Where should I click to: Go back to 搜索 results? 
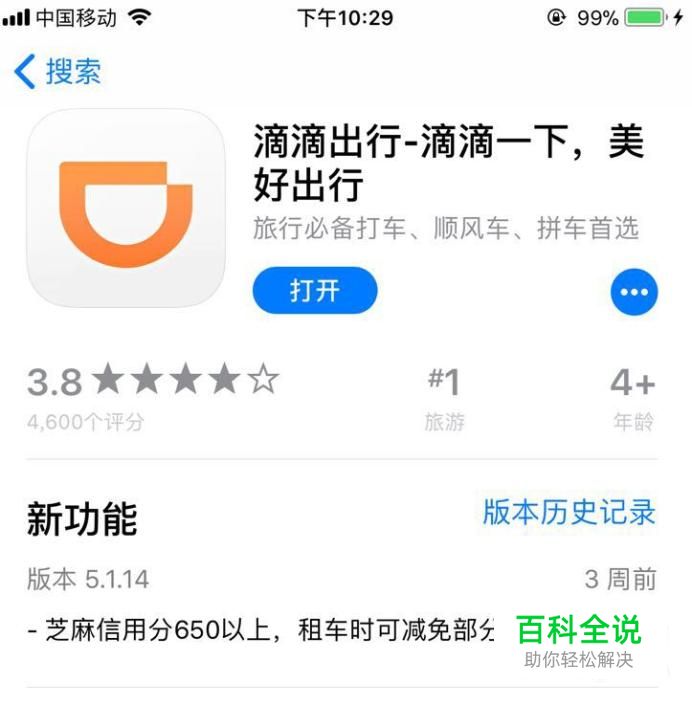pyautogui.click(x=58, y=72)
